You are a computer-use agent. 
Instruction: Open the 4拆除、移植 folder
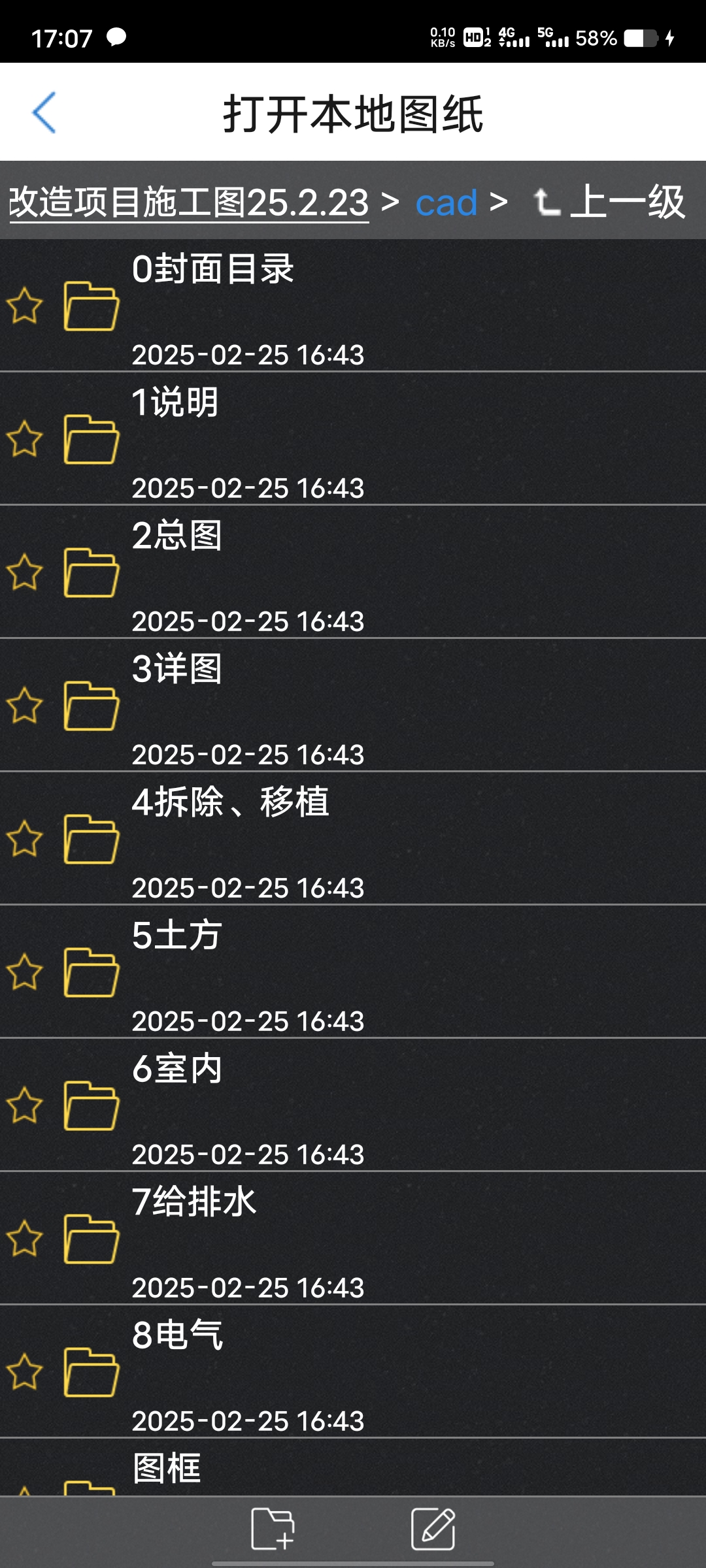(353, 839)
